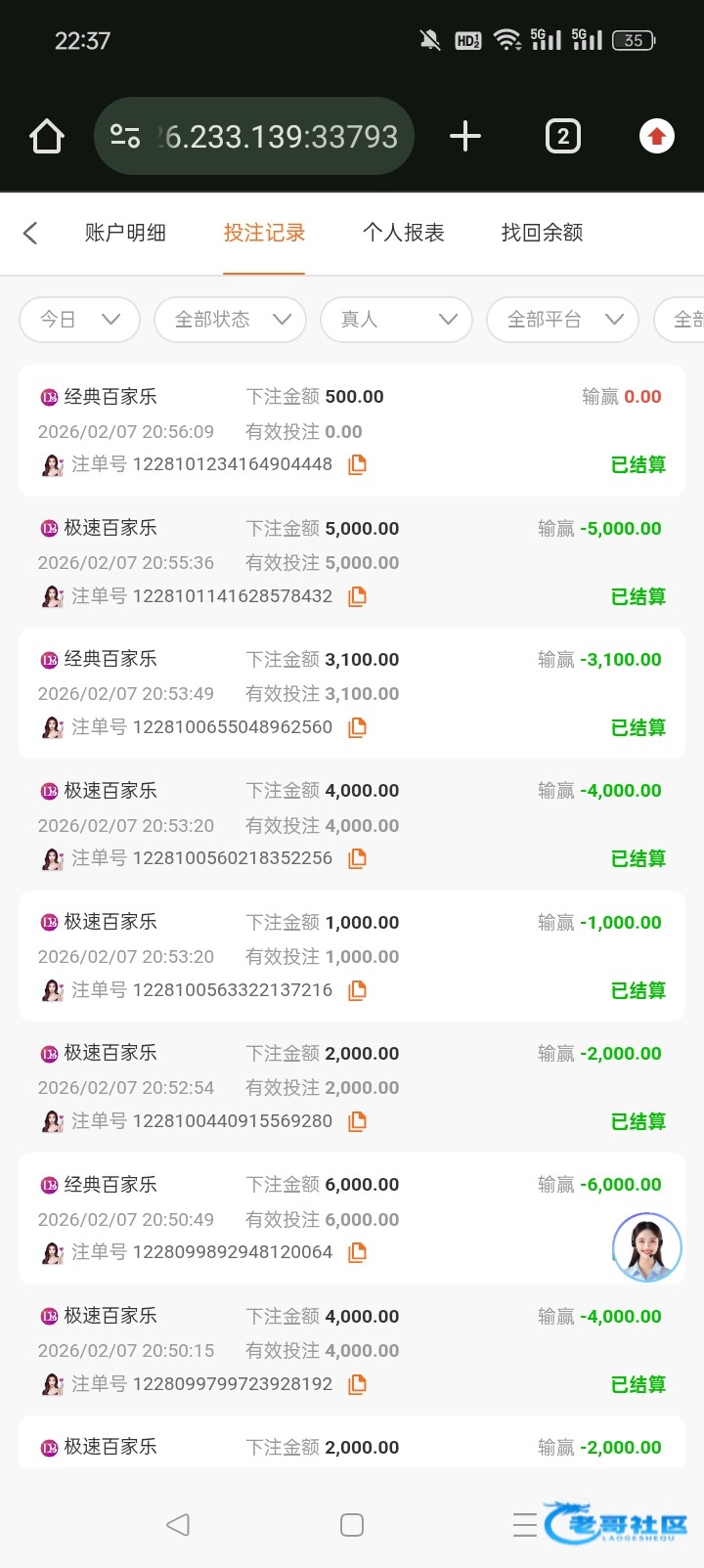Switch to the 账户明细 tab
Screen dimensions: 704x1568
click(x=125, y=233)
